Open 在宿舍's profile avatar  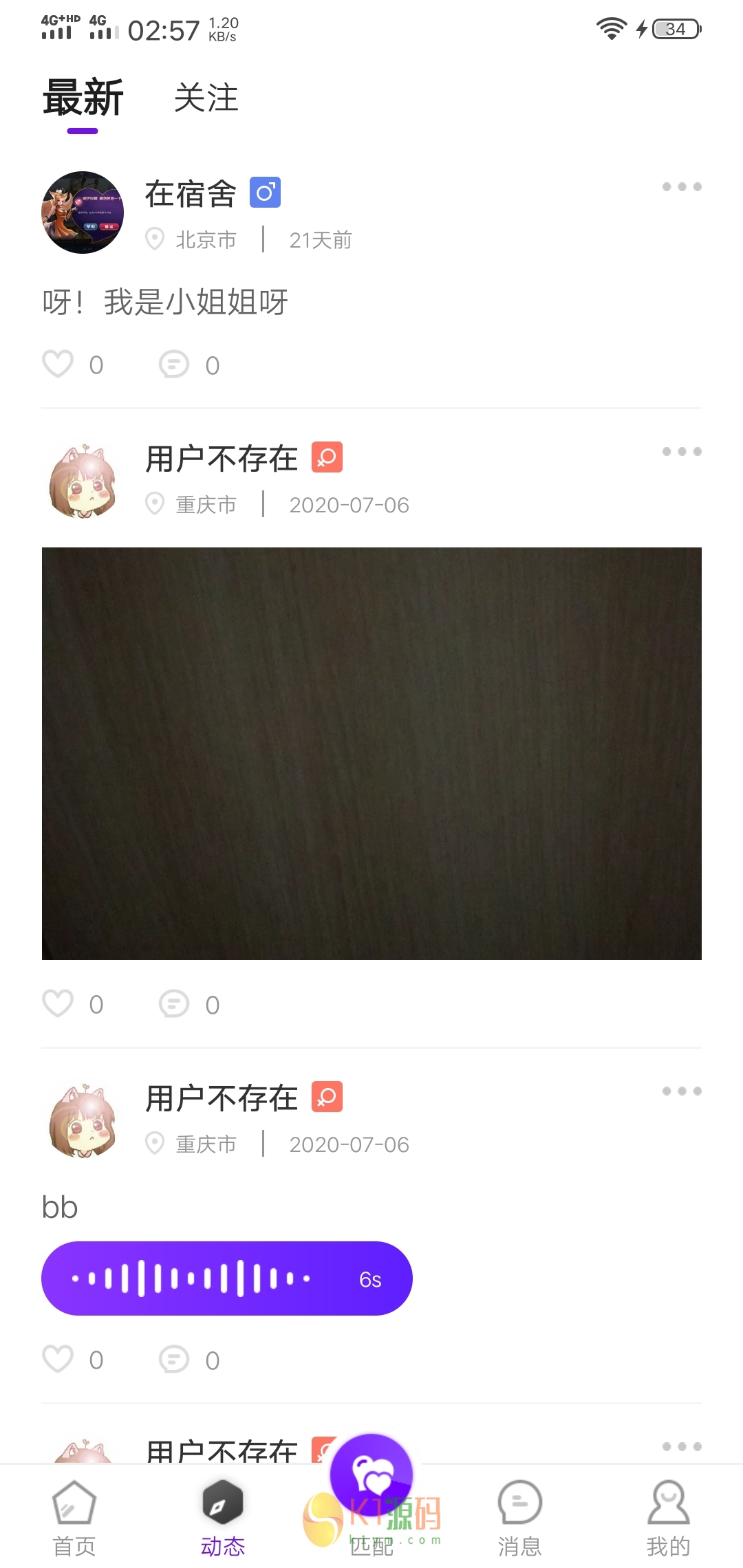pyautogui.click(x=83, y=213)
